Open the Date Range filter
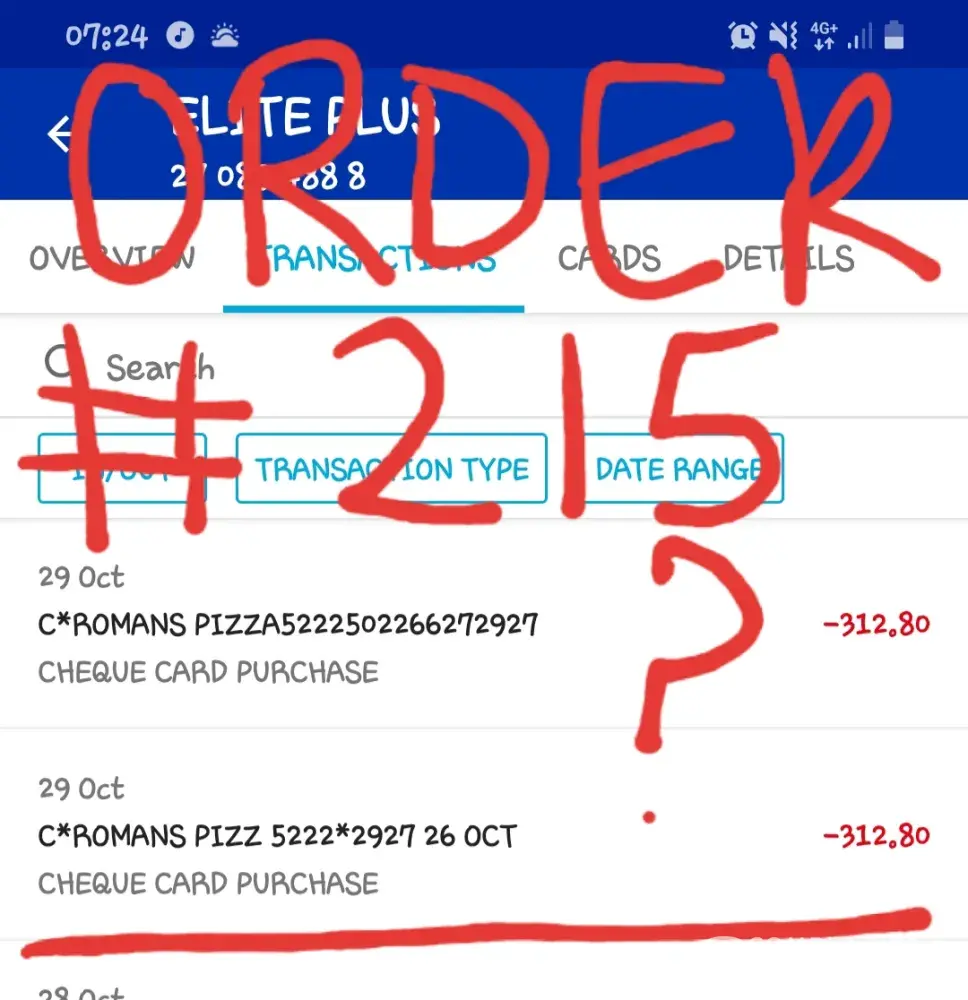Screen dimensions: 968x1000 tap(679, 469)
